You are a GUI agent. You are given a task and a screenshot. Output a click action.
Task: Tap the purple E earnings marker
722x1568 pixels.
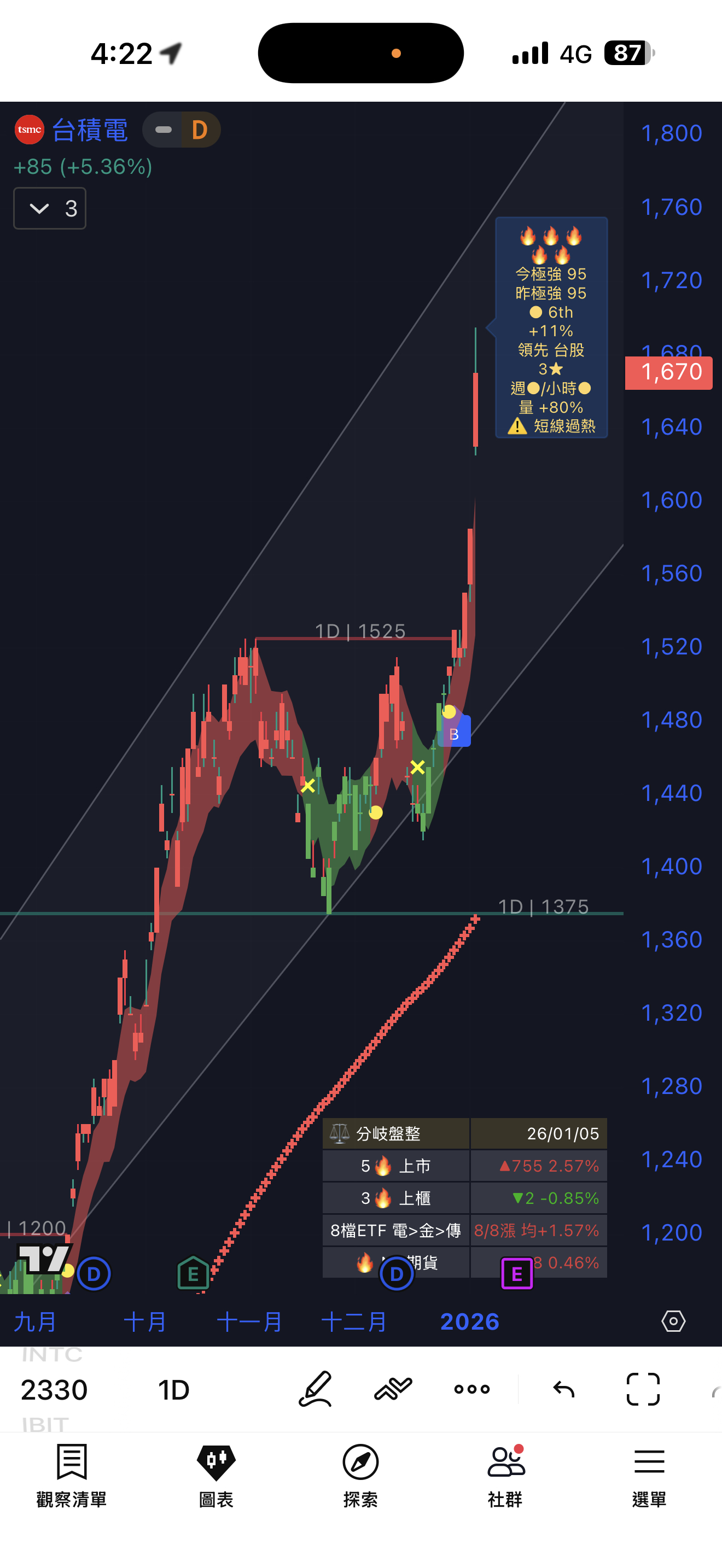(x=517, y=1273)
